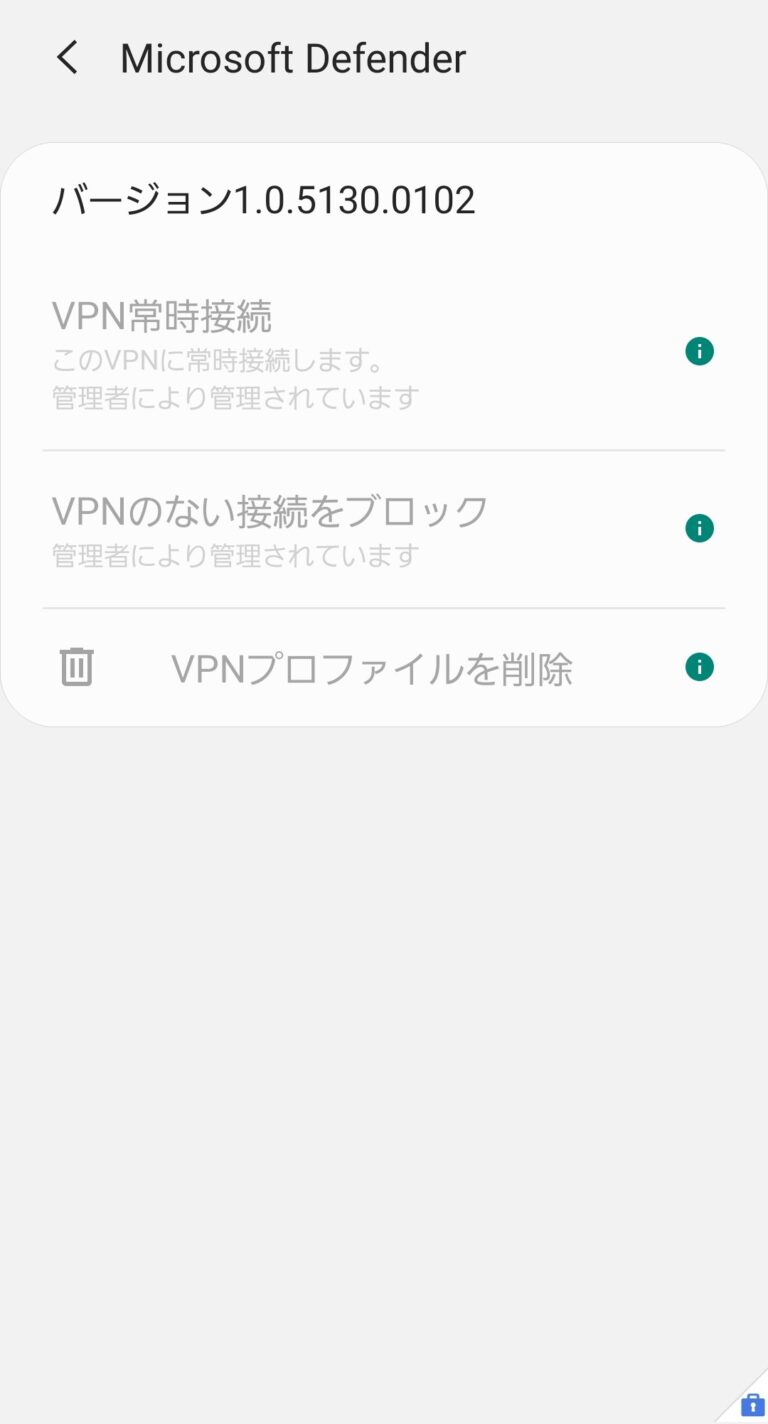Tap the back arrow to leave Microsoft Defender settings

coord(66,57)
